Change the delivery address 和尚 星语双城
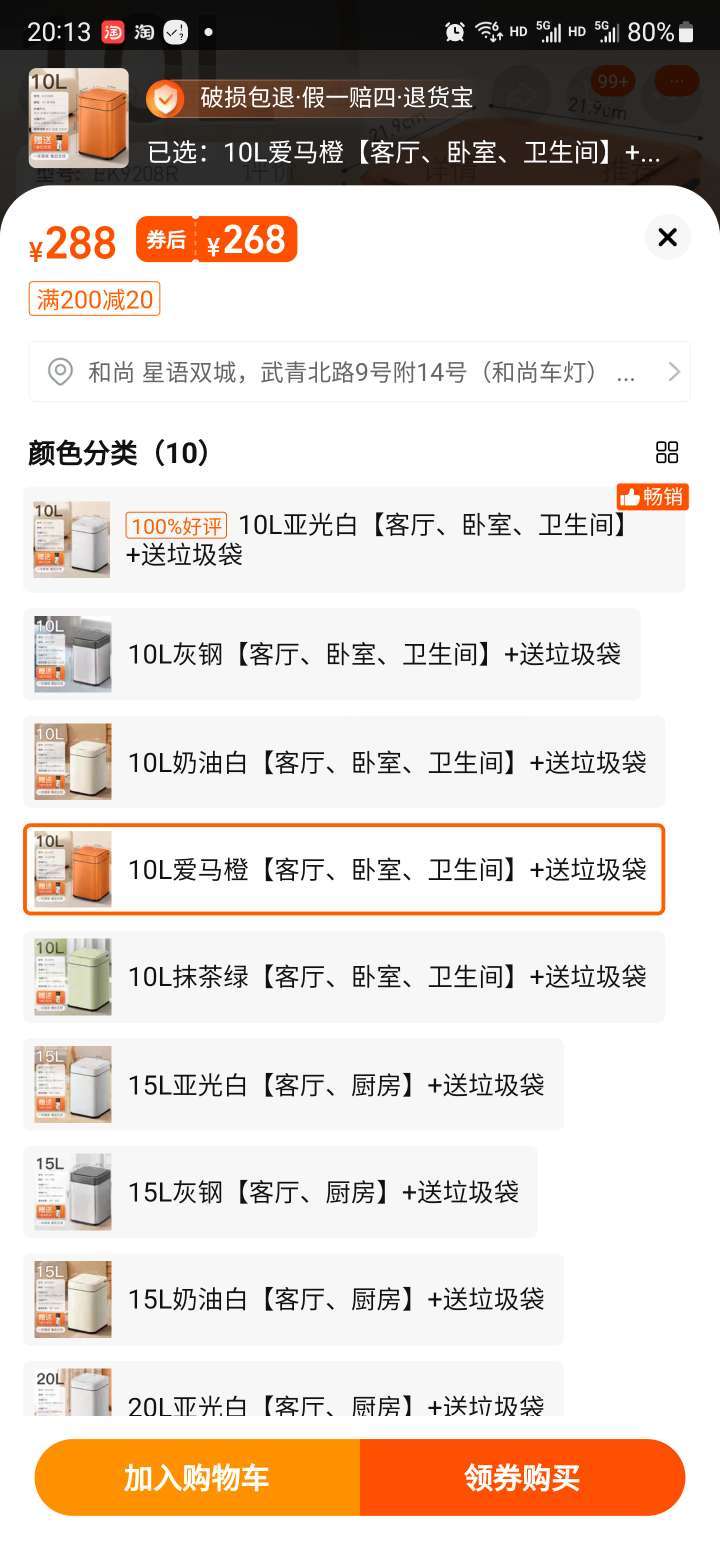 (x=359, y=373)
